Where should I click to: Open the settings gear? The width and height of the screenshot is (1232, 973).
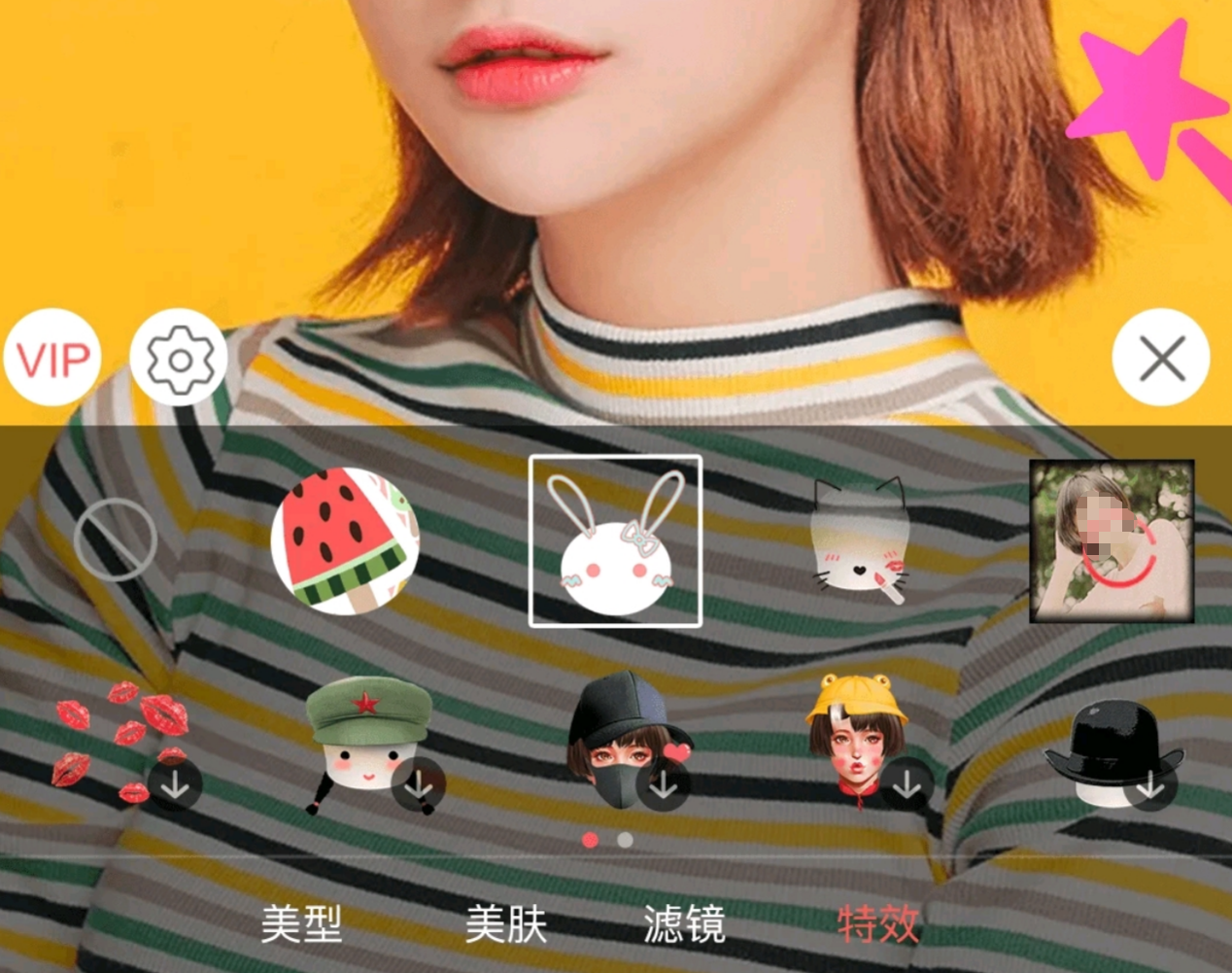(179, 359)
